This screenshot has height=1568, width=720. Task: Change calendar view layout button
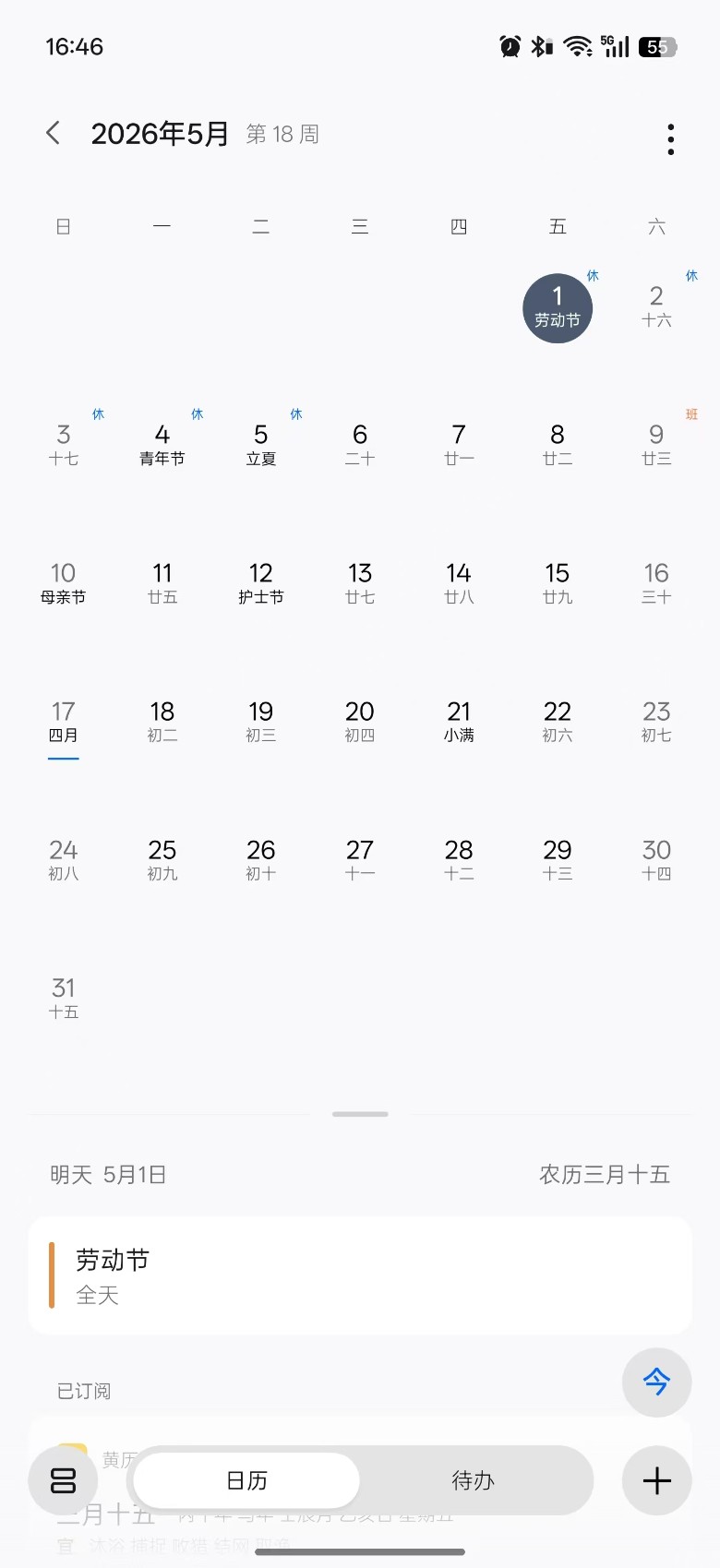click(x=63, y=1480)
